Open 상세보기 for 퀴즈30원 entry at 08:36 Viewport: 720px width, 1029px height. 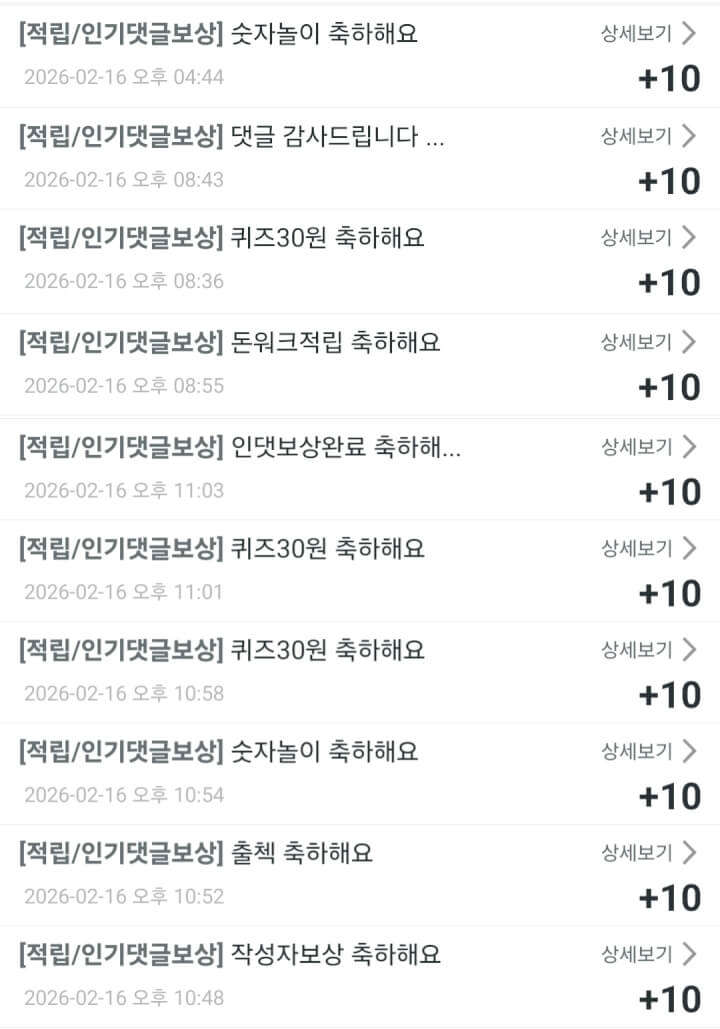(648, 238)
